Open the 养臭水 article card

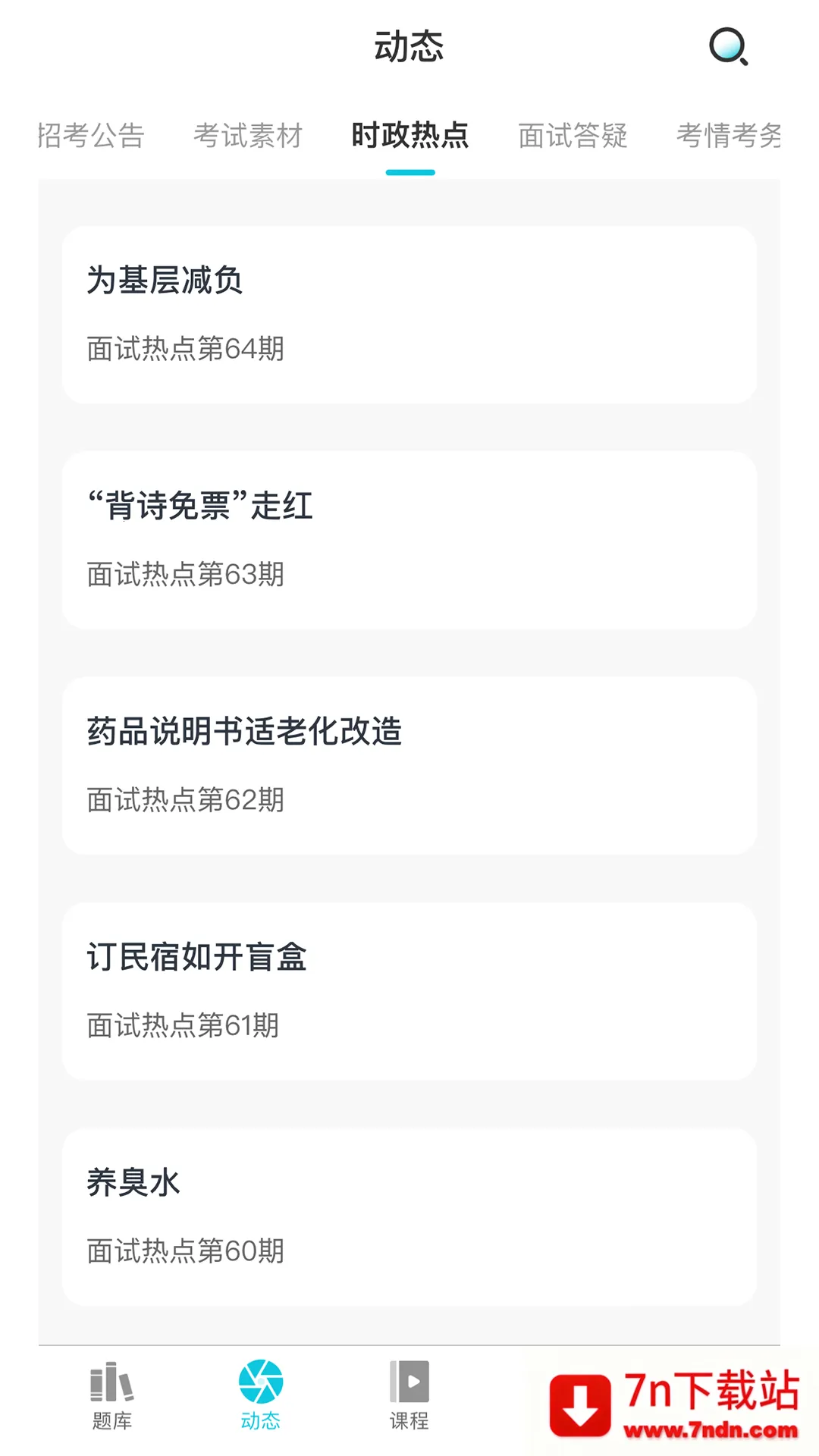(409, 1216)
